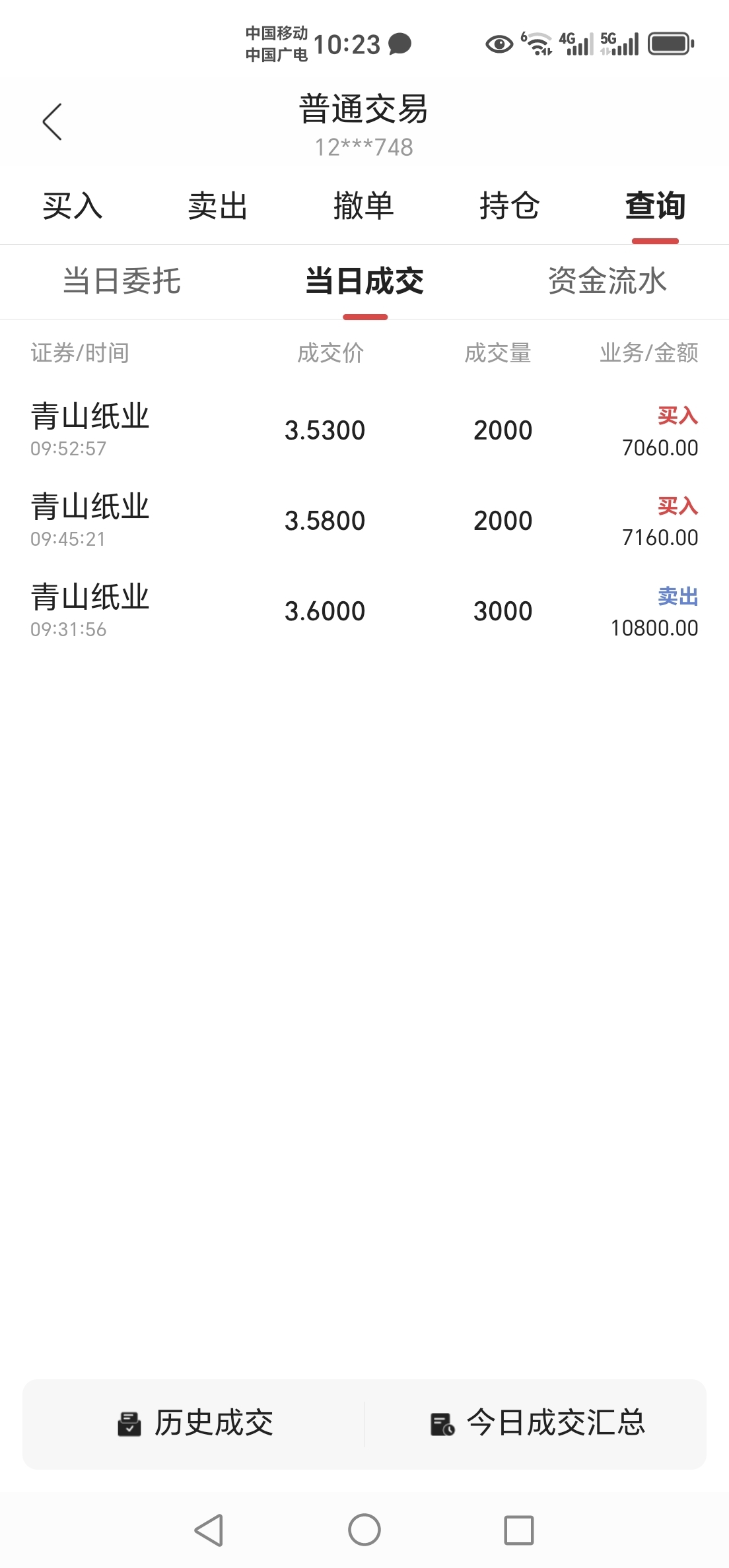
Task: Tap the system home button
Action: pyautogui.click(x=364, y=1530)
